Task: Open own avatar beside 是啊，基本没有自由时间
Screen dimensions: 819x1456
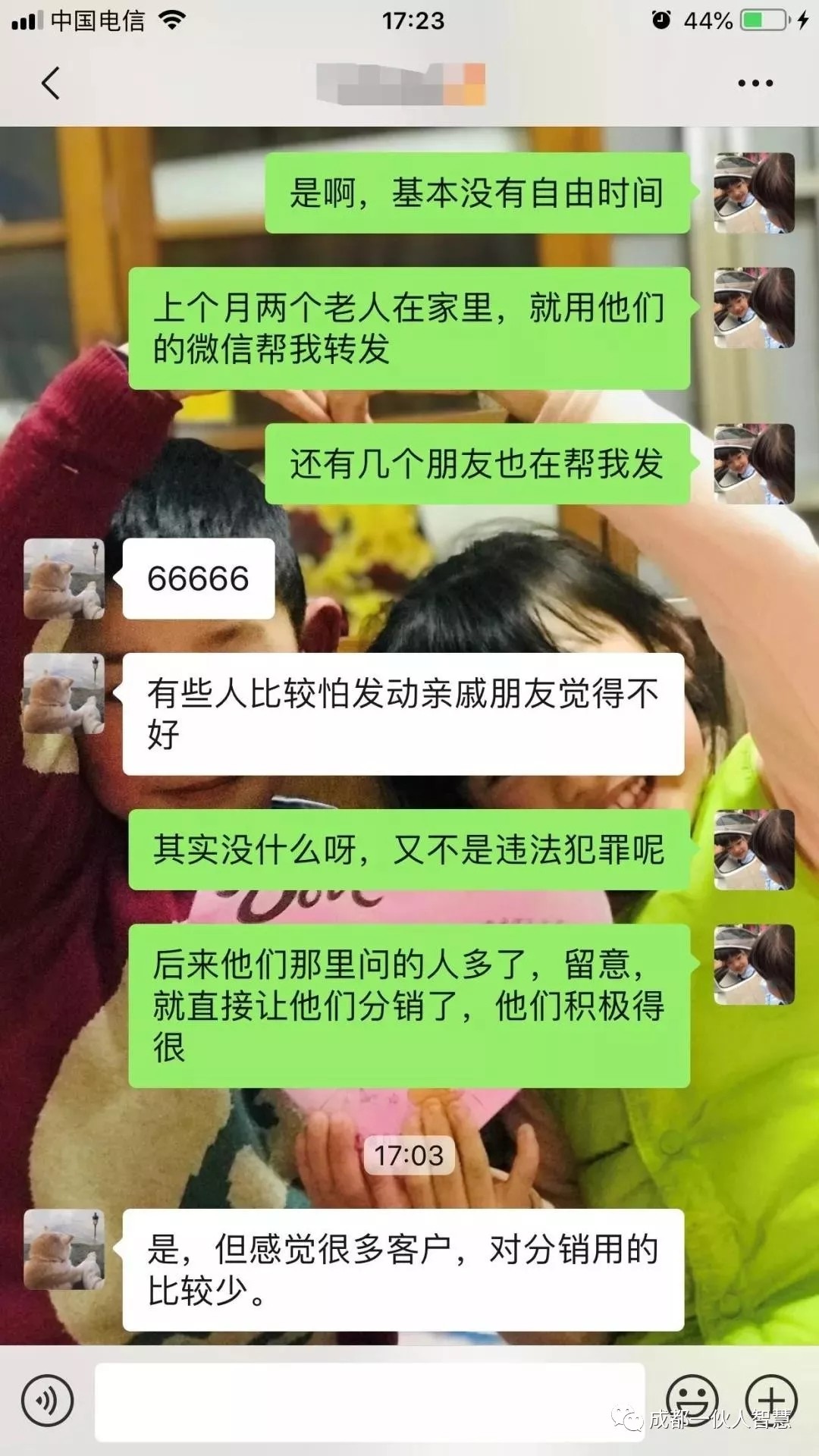Action: [x=754, y=193]
